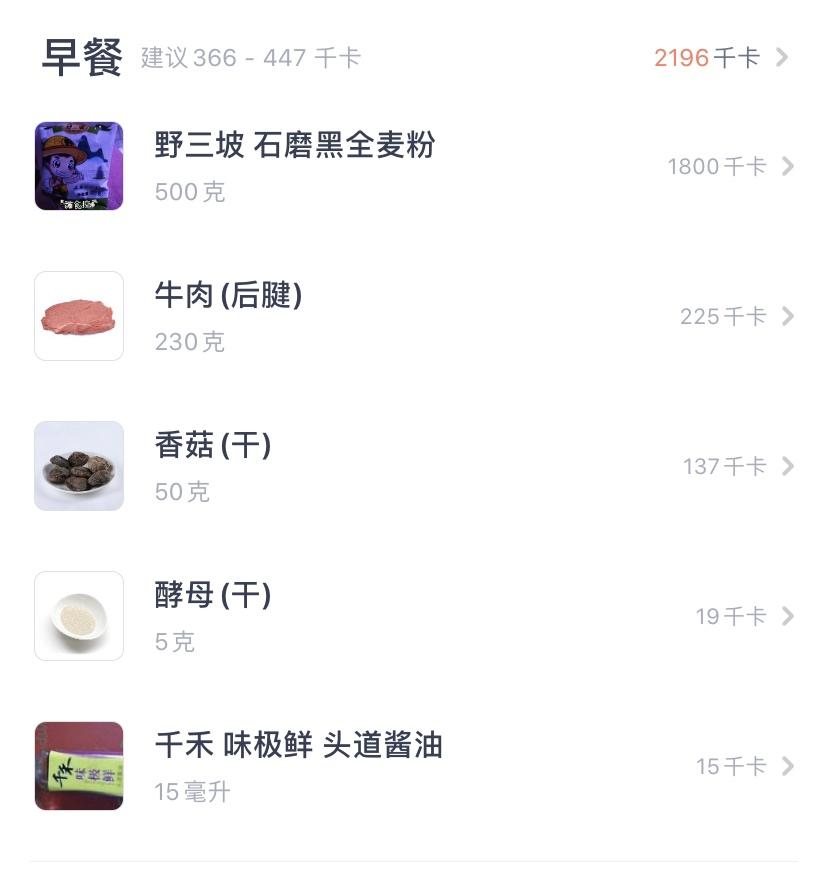Open the 千禾 味极鲜 头道酱油 chevron

point(790,766)
